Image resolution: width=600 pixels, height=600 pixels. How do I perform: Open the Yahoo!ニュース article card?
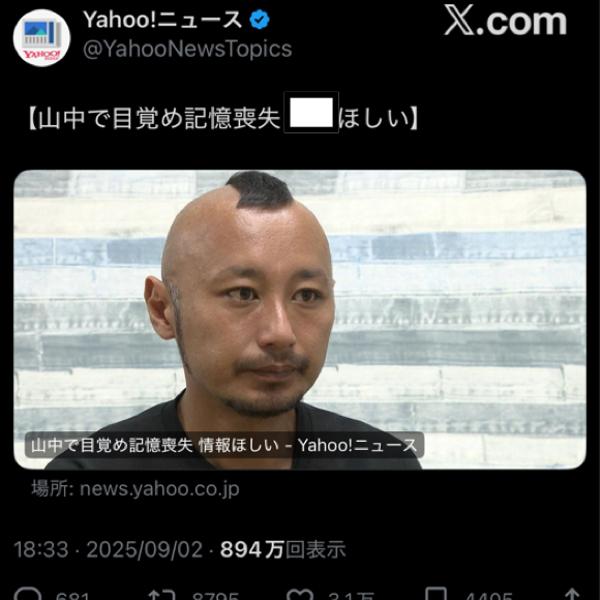(299, 319)
